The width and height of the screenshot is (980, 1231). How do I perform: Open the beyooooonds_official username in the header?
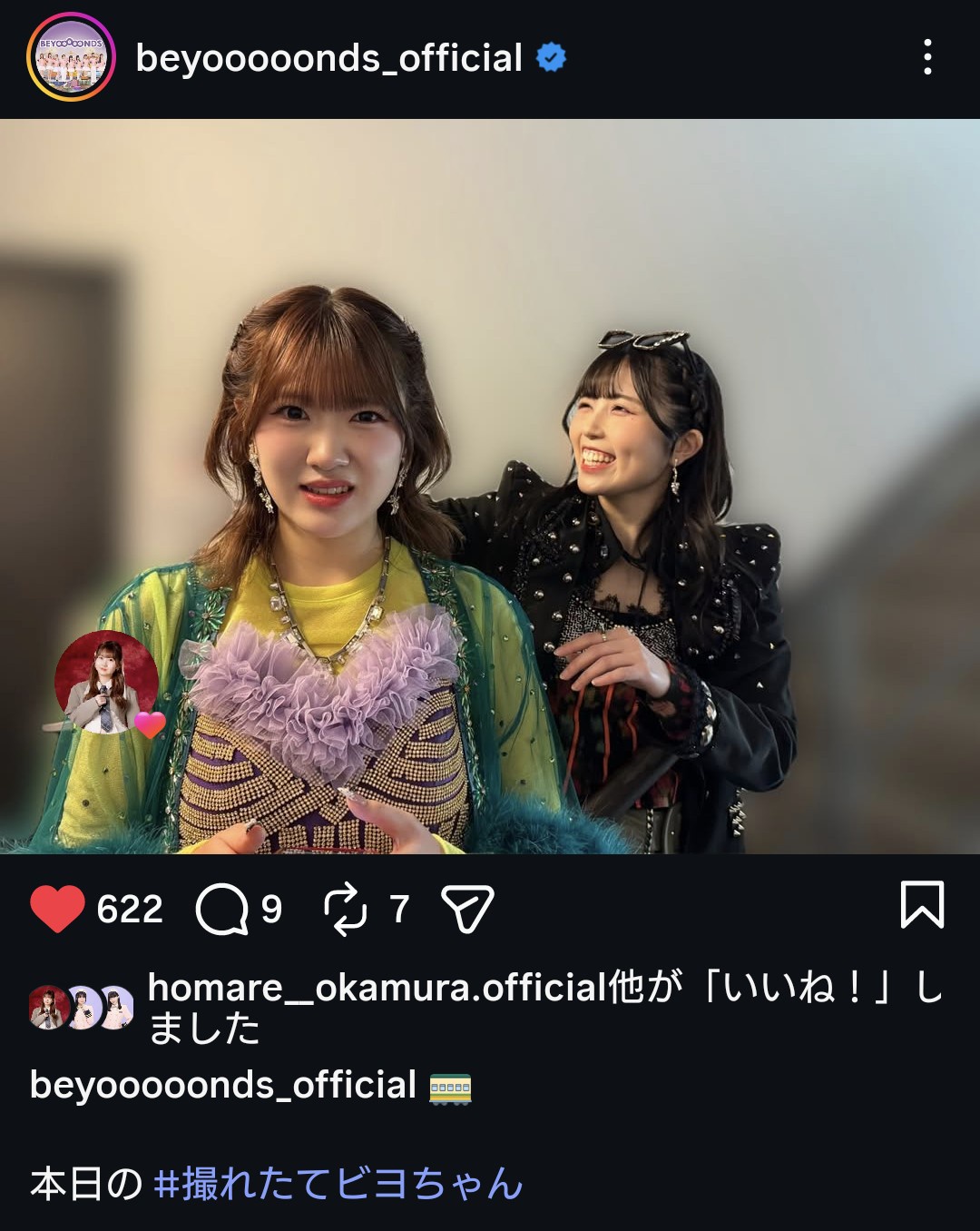(x=328, y=58)
